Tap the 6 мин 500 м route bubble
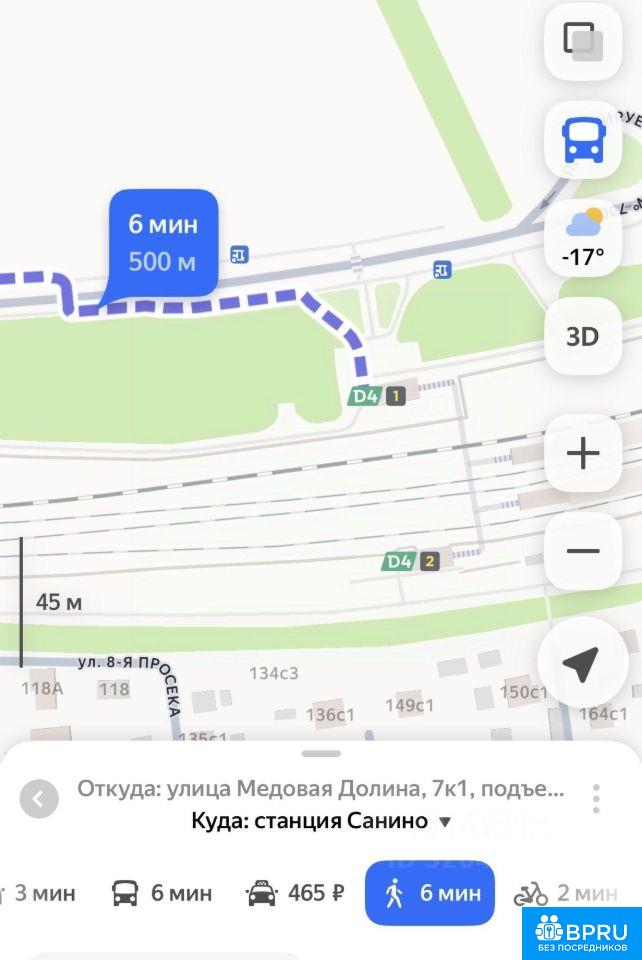This screenshot has height=960, width=642. pyautogui.click(x=163, y=243)
